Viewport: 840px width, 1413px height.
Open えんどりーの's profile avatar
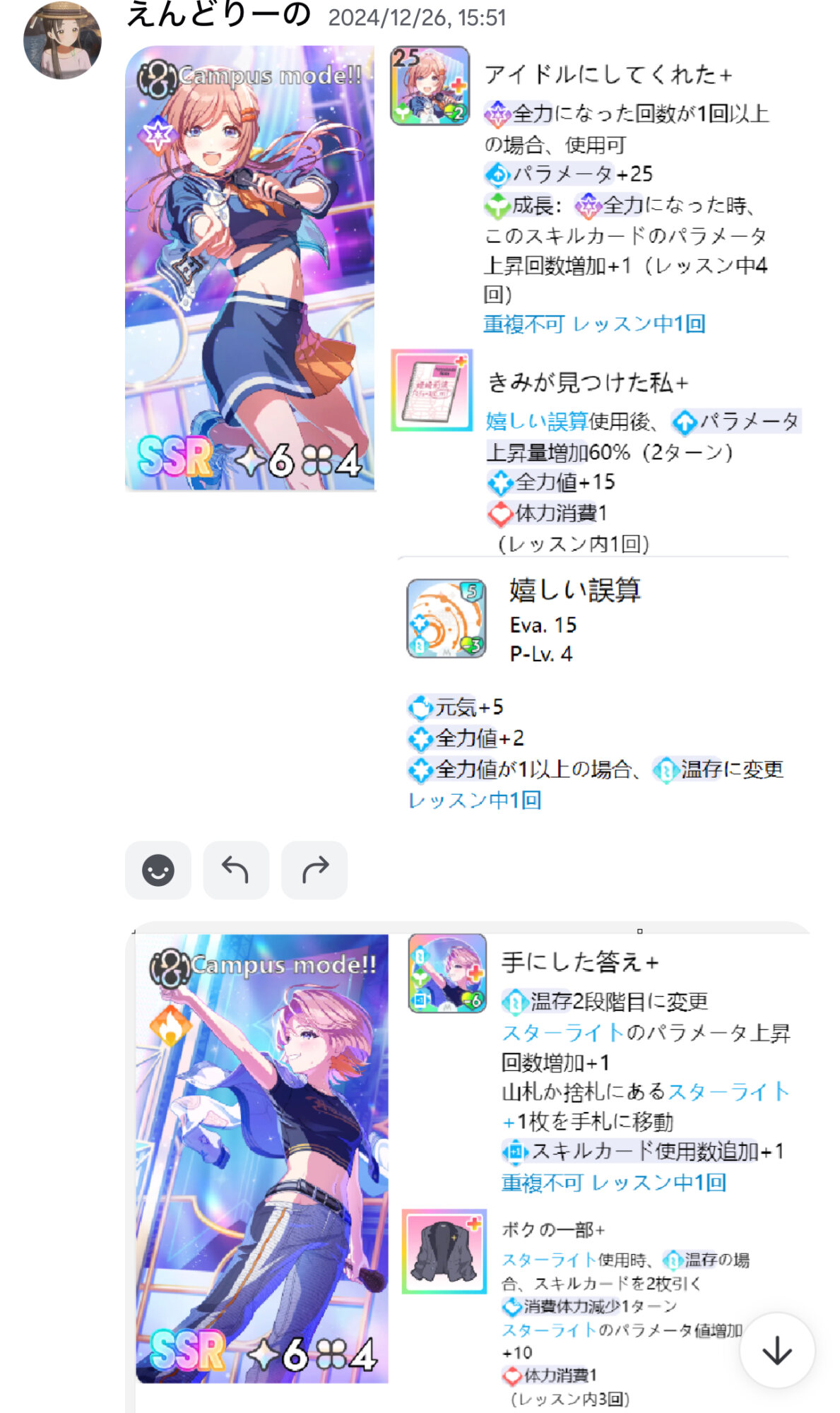pyautogui.click(x=62, y=40)
